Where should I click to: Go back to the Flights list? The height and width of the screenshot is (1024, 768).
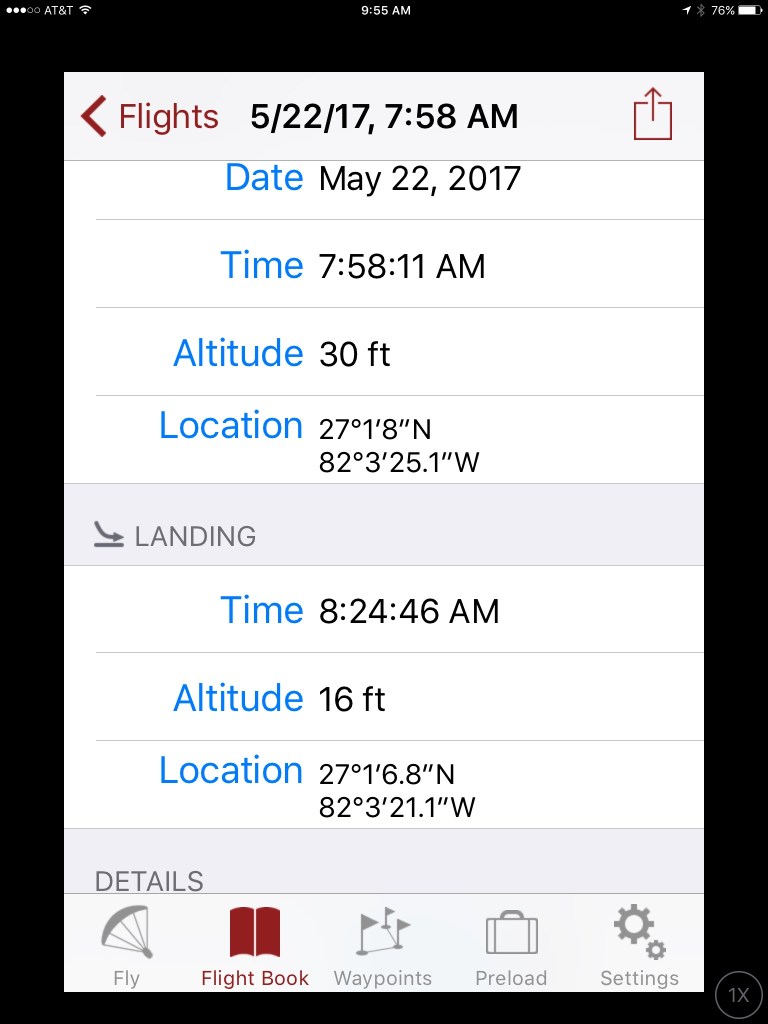click(x=150, y=117)
